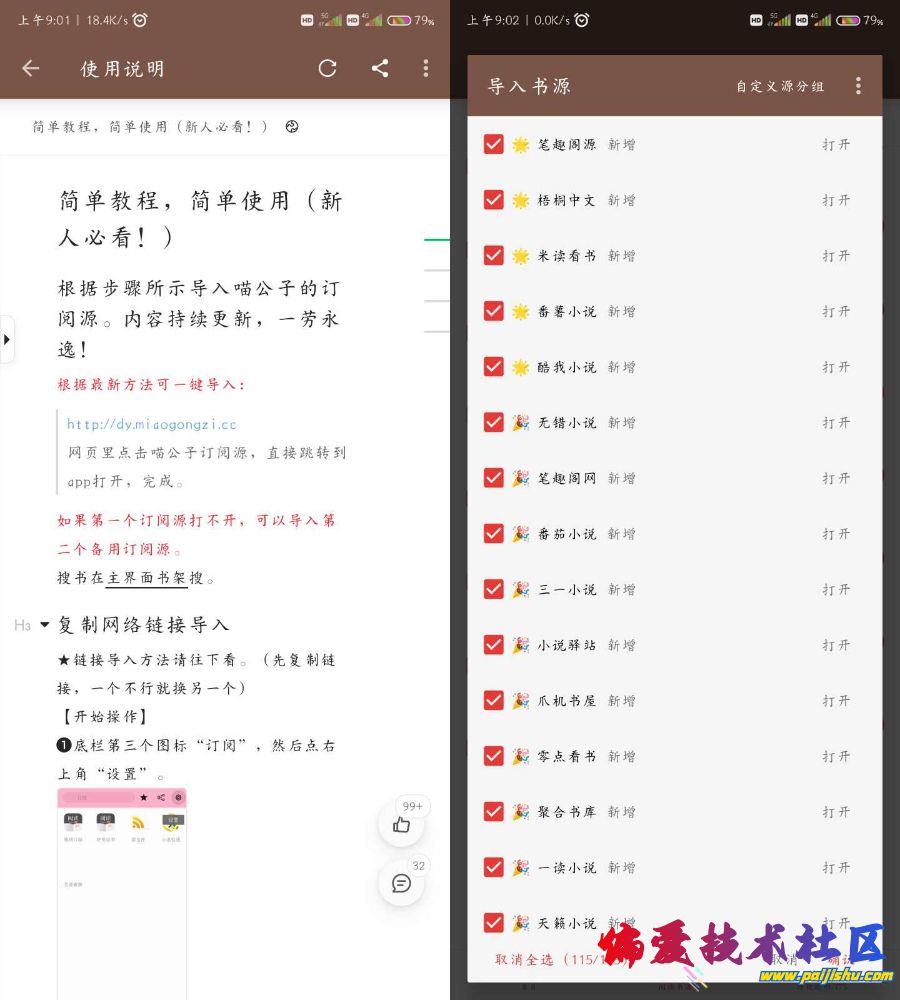Screen dimensions: 900x1000
Task: Expand the side panel arrow on the left edge
Action: tap(7, 340)
